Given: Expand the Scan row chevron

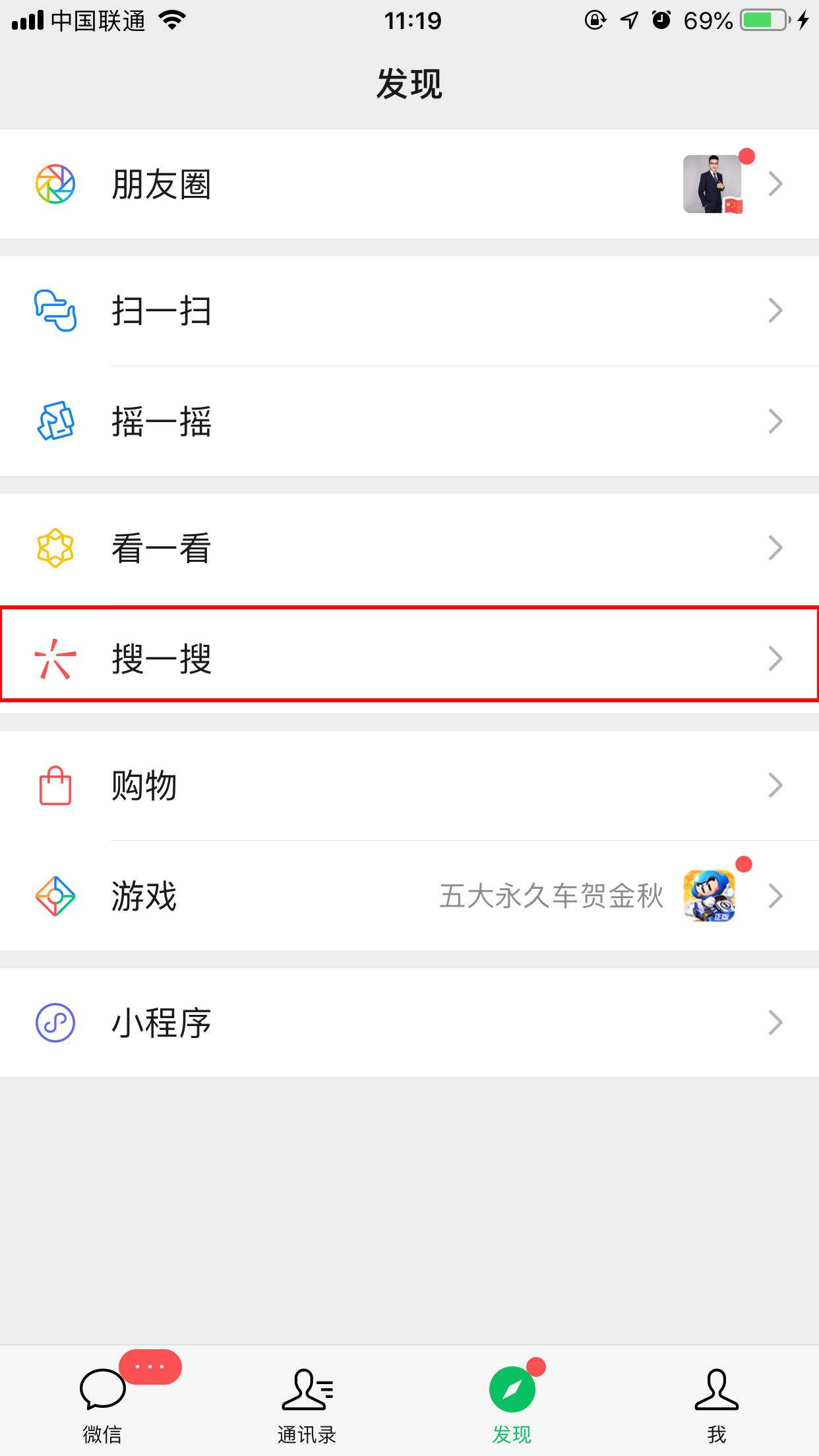Looking at the screenshot, I should point(775,310).
